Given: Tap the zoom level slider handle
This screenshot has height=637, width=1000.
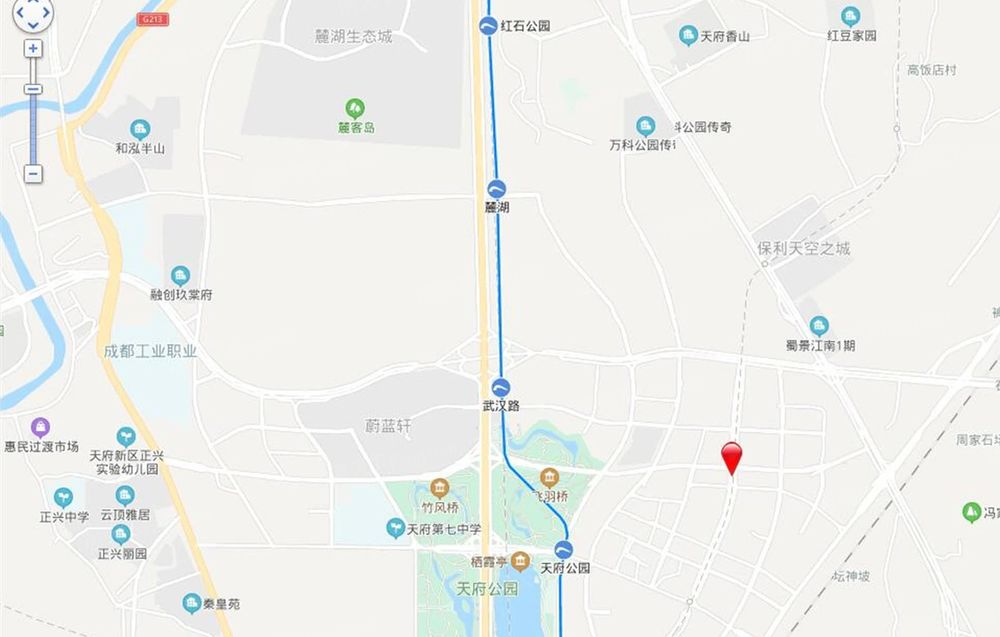Looking at the screenshot, I should 33,89.
